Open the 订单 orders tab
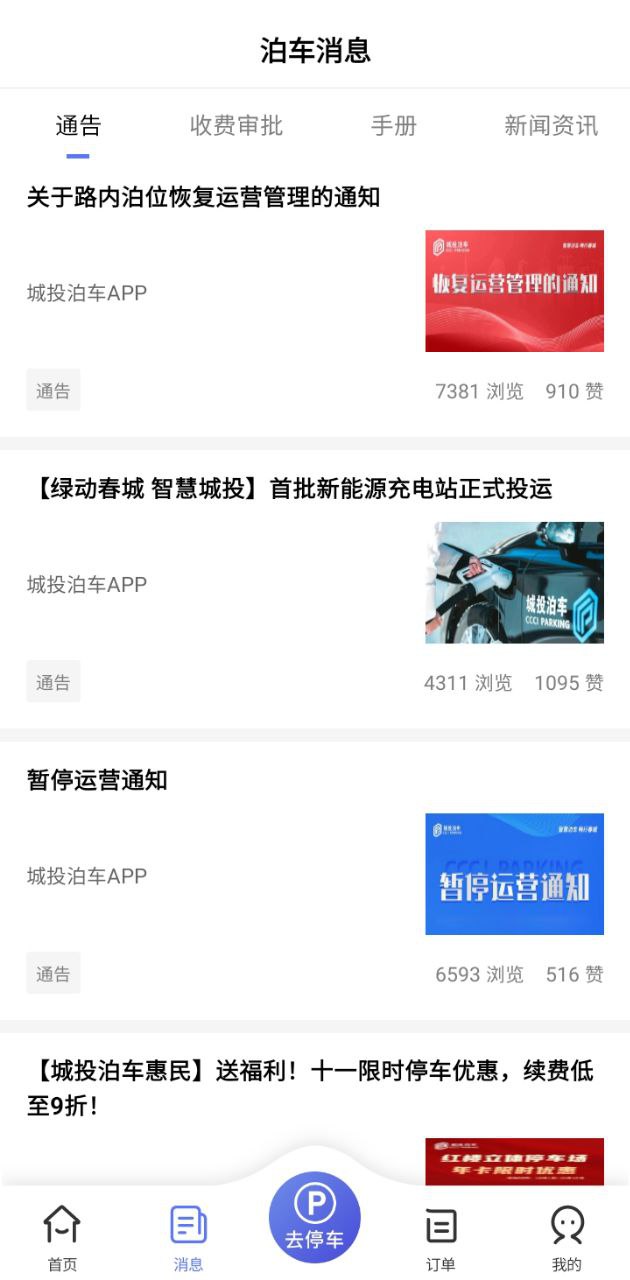Viewport: 630px width, 1280px height. 440,1238
